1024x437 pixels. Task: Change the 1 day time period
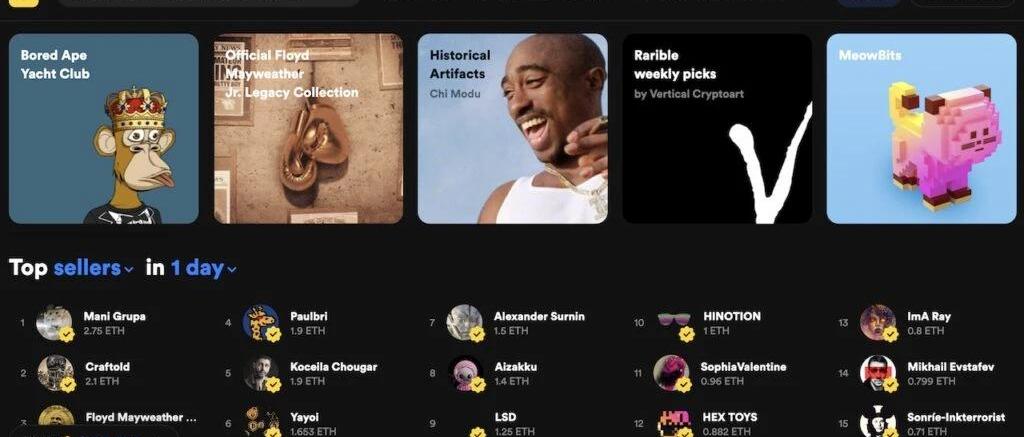pos(203,268)
